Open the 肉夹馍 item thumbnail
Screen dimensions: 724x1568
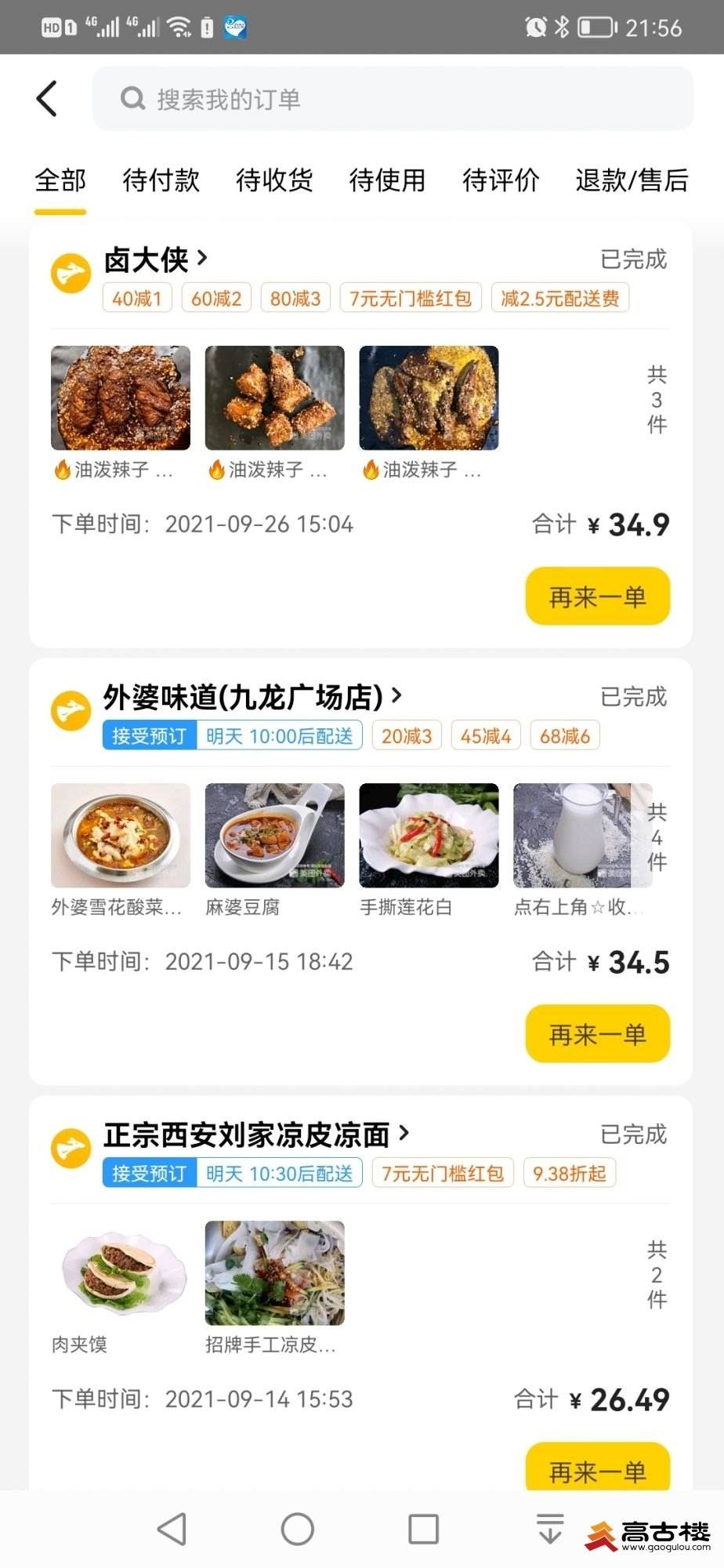[x=121, y=1273]
